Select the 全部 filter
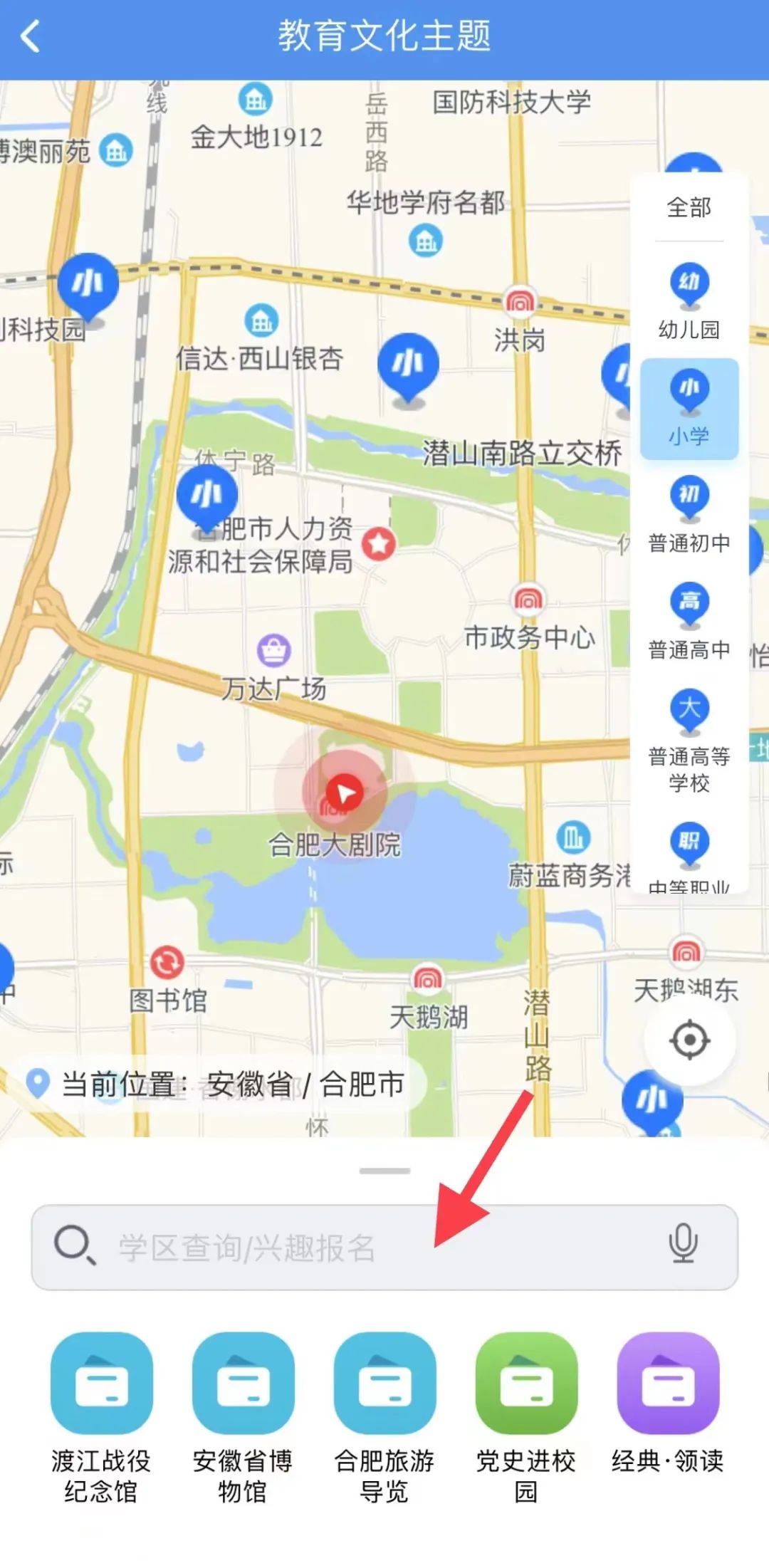Viewport: 769px width, 1568px height. click(689, 207)
